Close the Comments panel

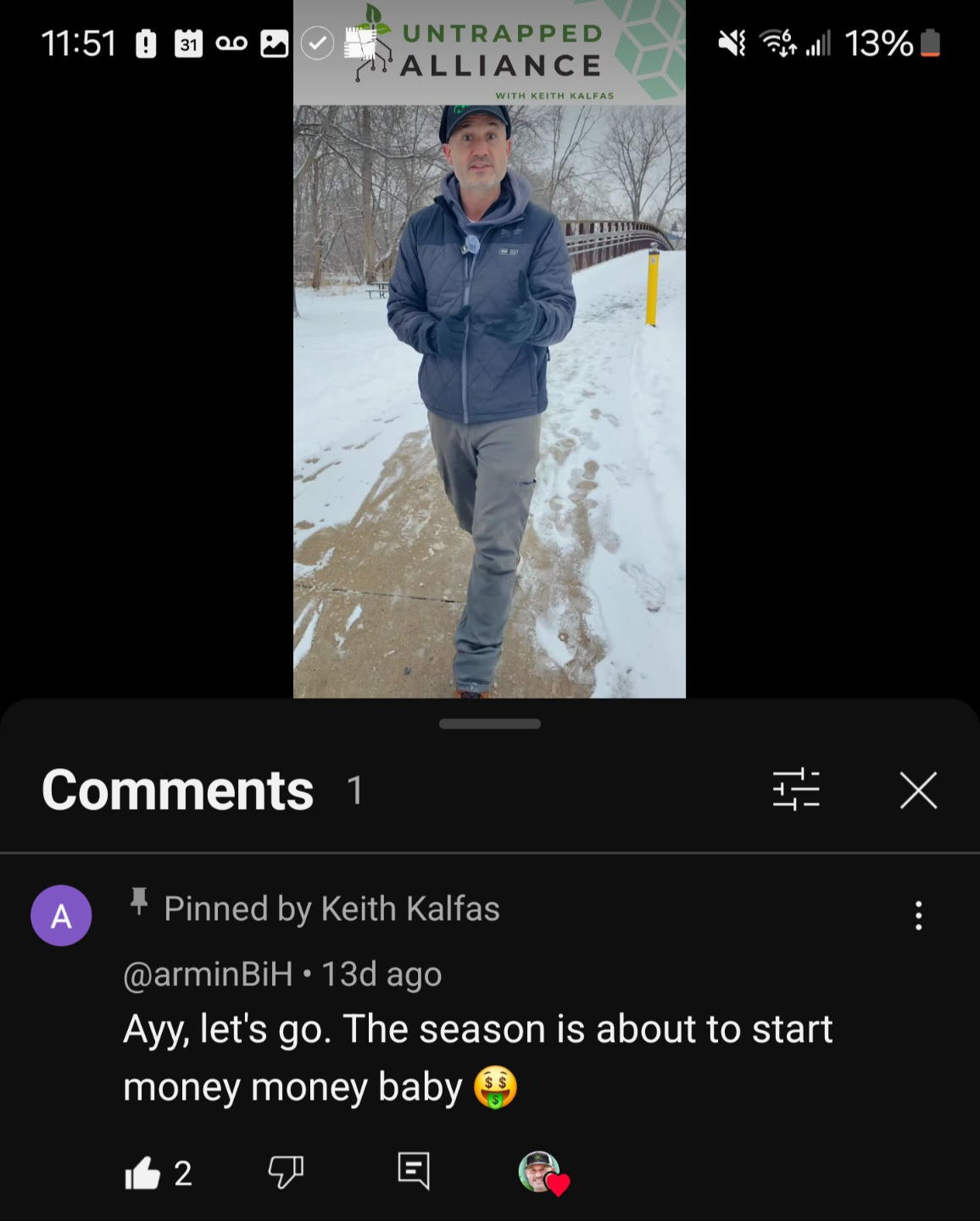tap(918, 790)
